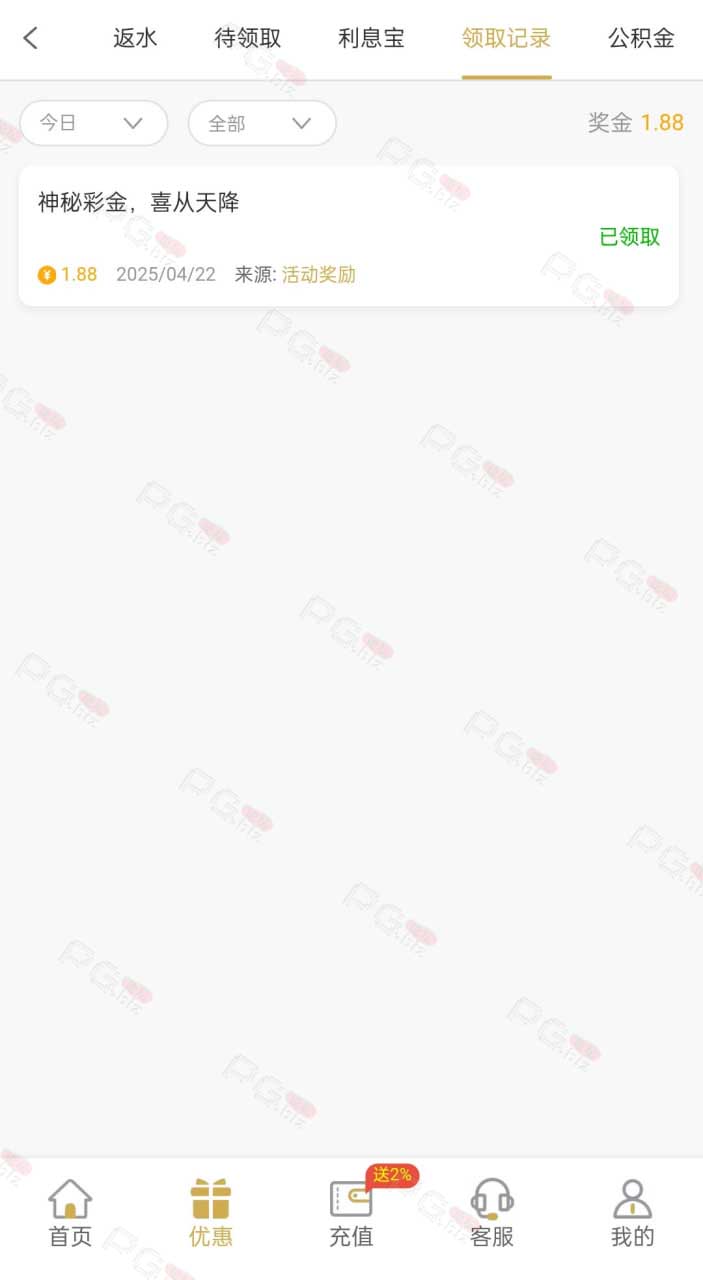703x1280 pixels.
Task: Expand the 全部 type dropdown
Action: coord(262,123)
